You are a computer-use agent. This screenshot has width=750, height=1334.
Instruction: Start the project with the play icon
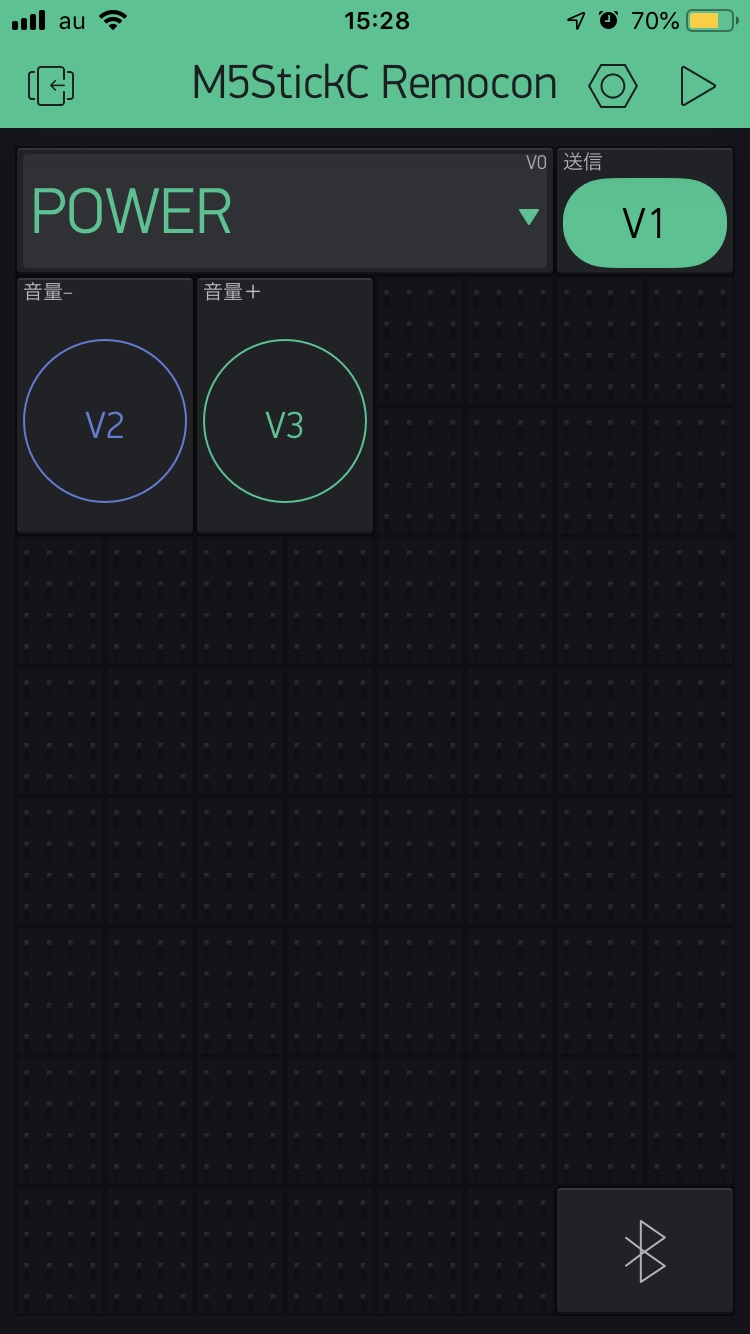click(x=697, y=86)
